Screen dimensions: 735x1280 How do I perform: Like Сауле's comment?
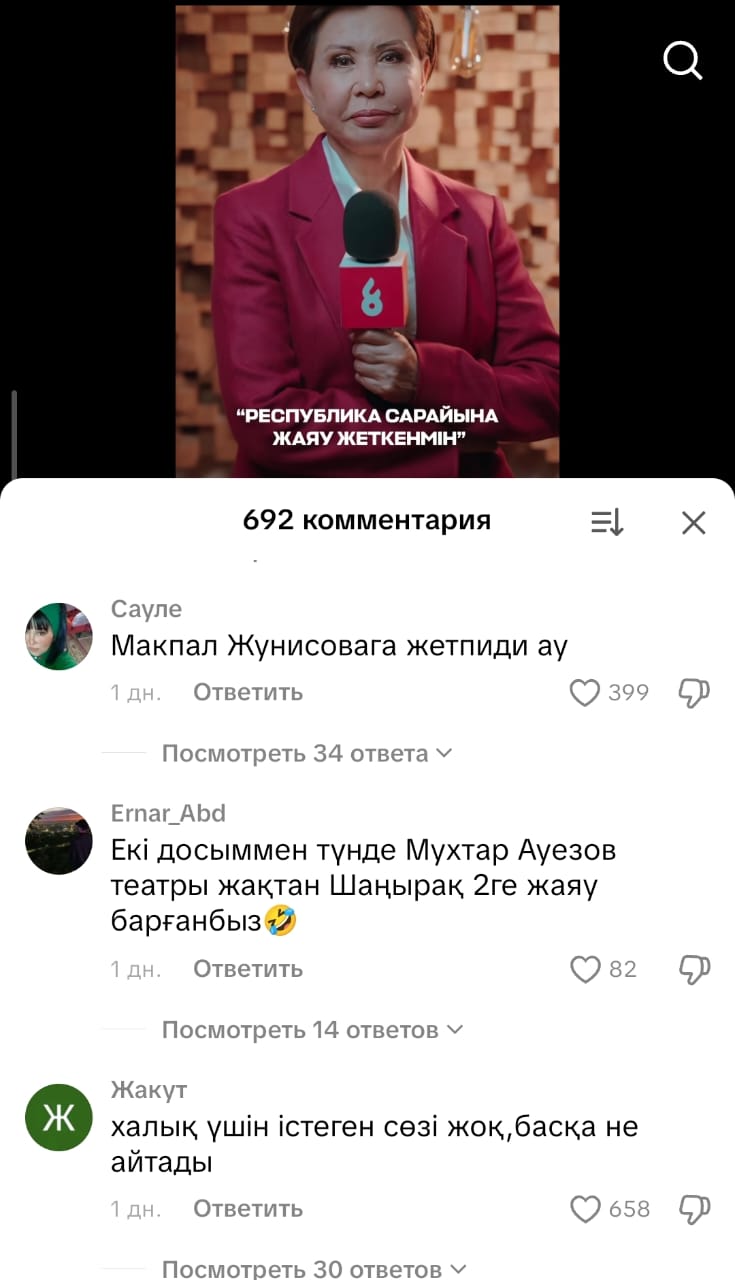click(585, 692)
